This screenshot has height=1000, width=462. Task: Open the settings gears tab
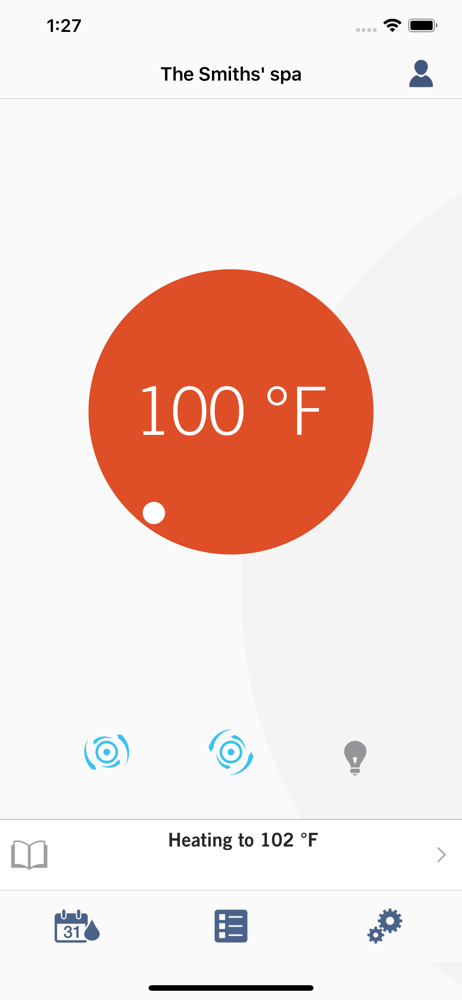pos(385,927)
